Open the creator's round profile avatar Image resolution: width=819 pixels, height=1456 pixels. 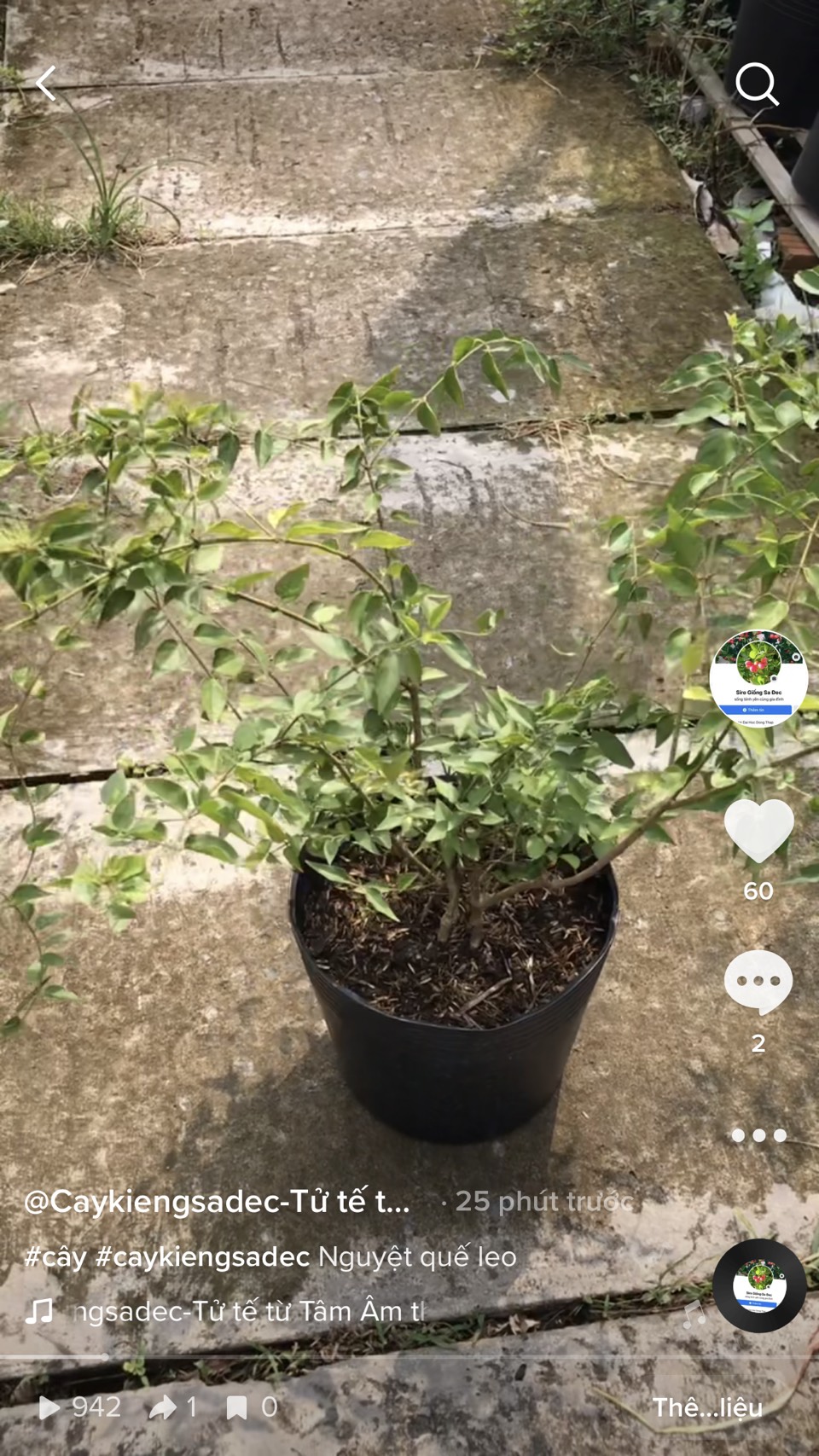[758, 678]
